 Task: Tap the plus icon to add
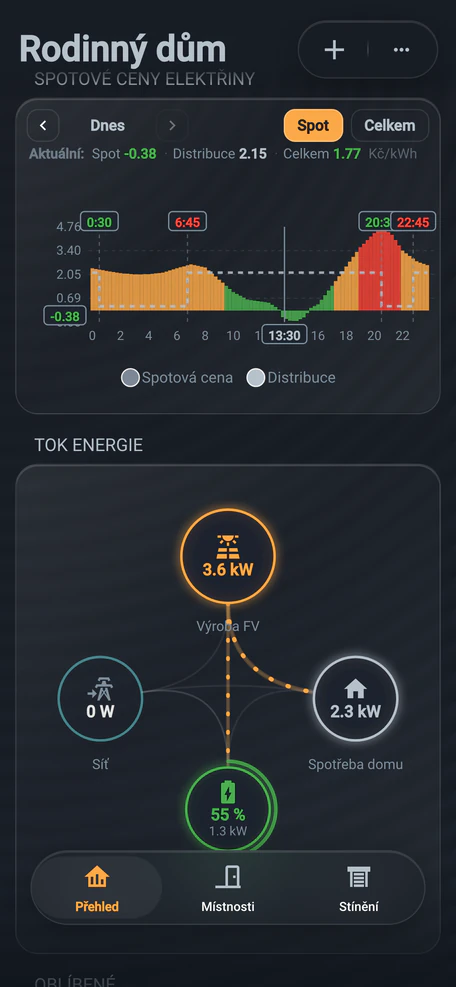tap(334, 50)
